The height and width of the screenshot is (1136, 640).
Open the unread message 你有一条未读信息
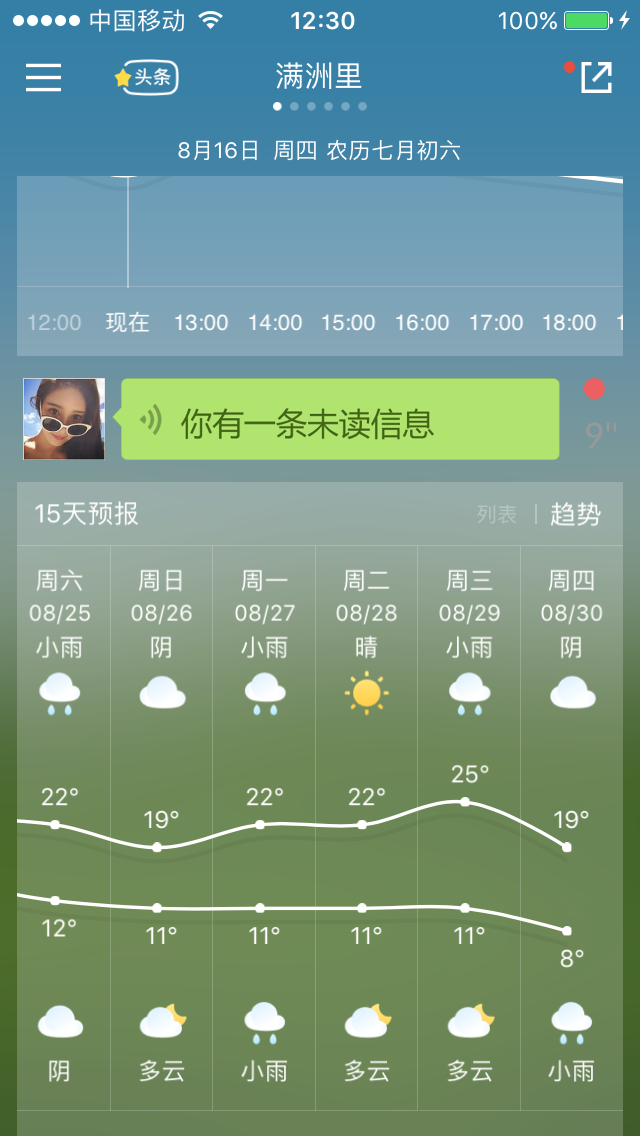click(340, 420)
